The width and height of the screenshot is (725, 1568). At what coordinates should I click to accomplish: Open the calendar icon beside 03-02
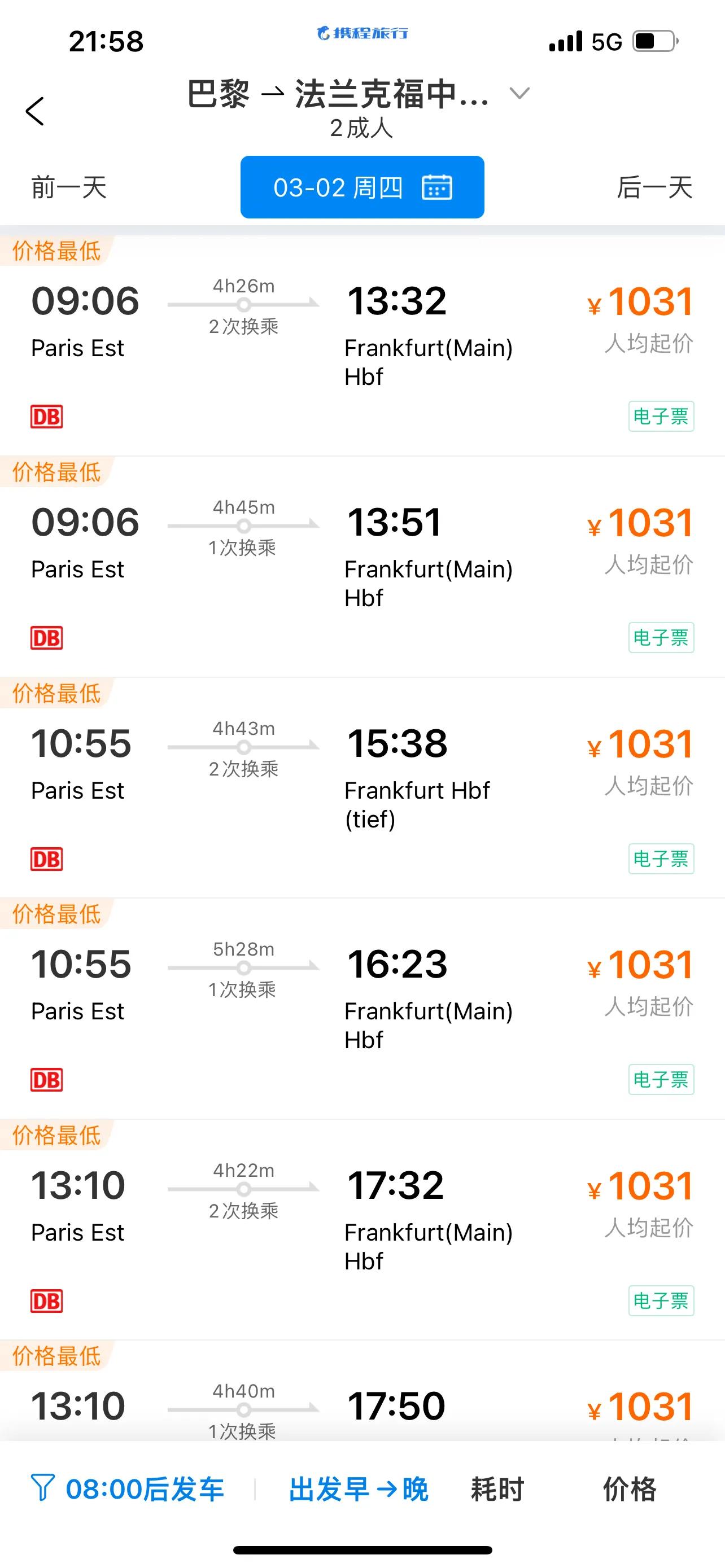tap(438, 187)
